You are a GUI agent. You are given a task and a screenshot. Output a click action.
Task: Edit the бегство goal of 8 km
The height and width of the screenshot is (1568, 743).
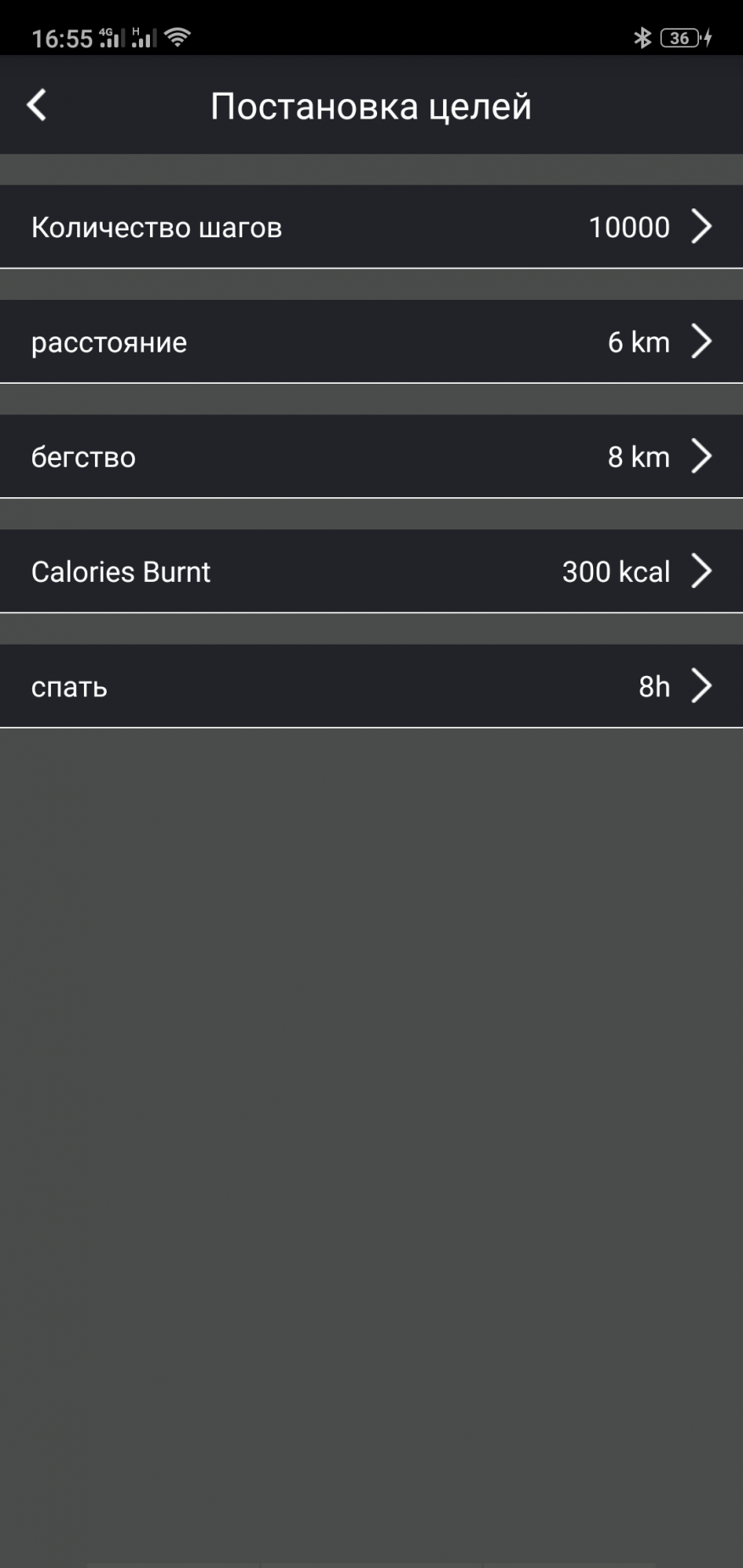(x=371, y=457)
